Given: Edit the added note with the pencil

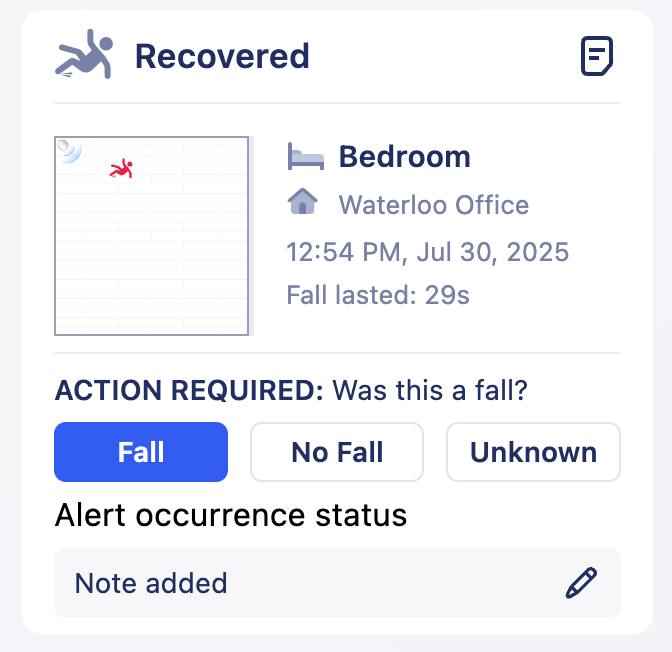Looking at the screenshot, I should (x=581, y=583).
